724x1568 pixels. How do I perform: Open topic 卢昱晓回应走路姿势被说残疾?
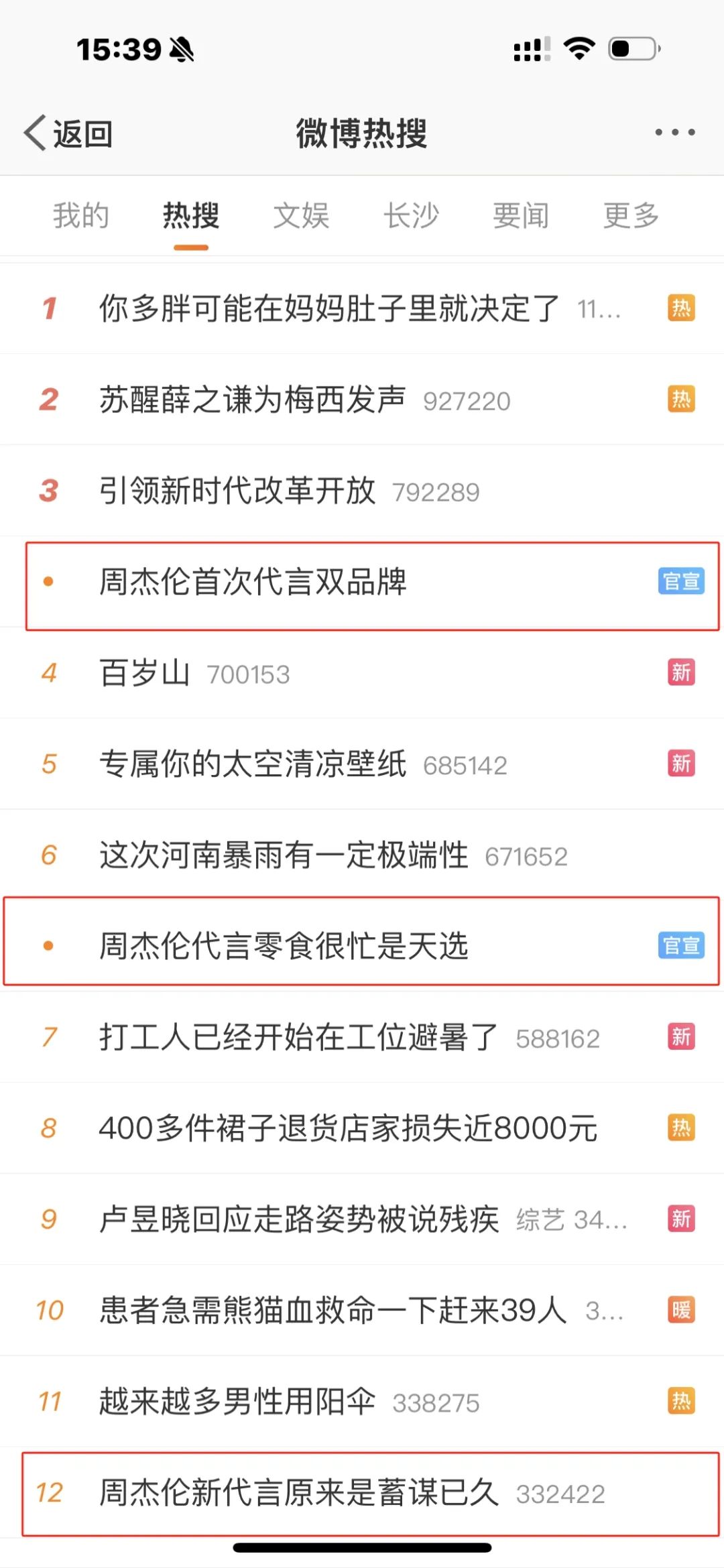click(362, 1219)
